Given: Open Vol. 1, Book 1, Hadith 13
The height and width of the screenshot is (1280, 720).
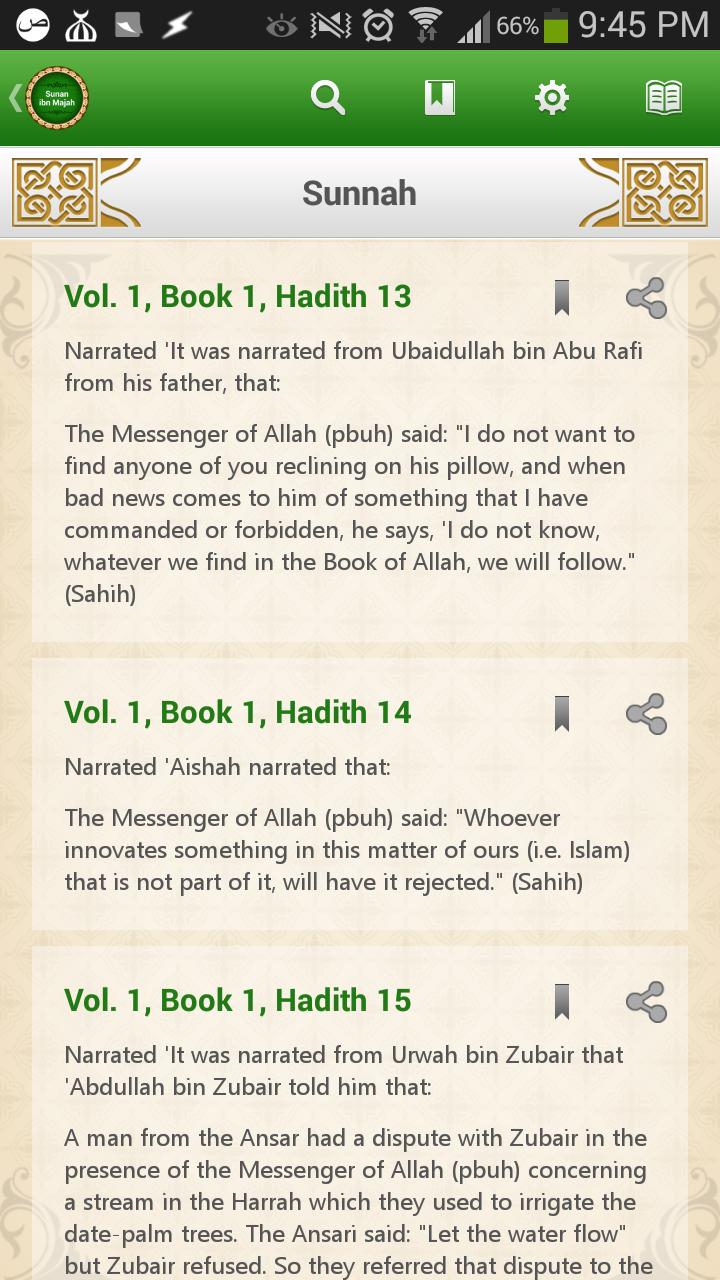Looking at the screenshot, I should pos(237,296).
